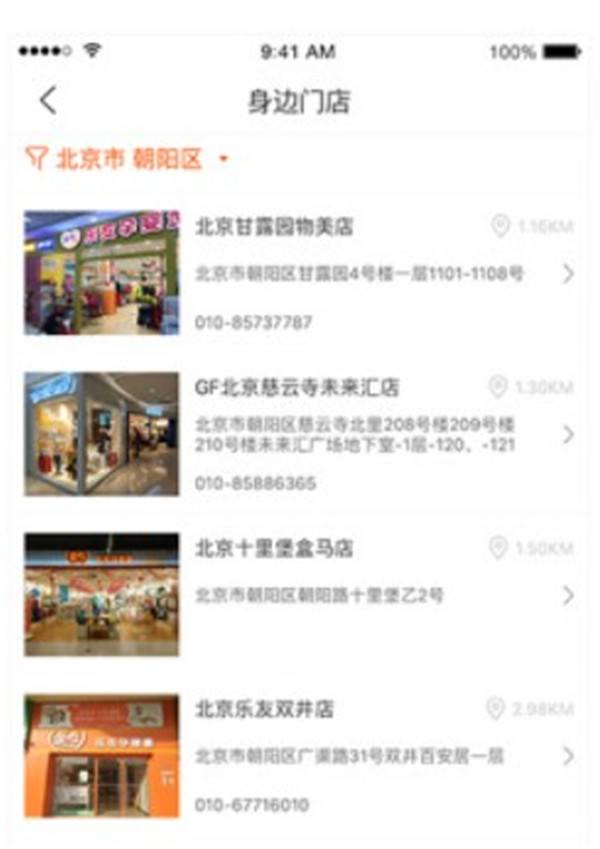Tap the chevron beside 北京十里堡盒马店's address
Viewport: 600px width, 849px height.
coord(568,596)
